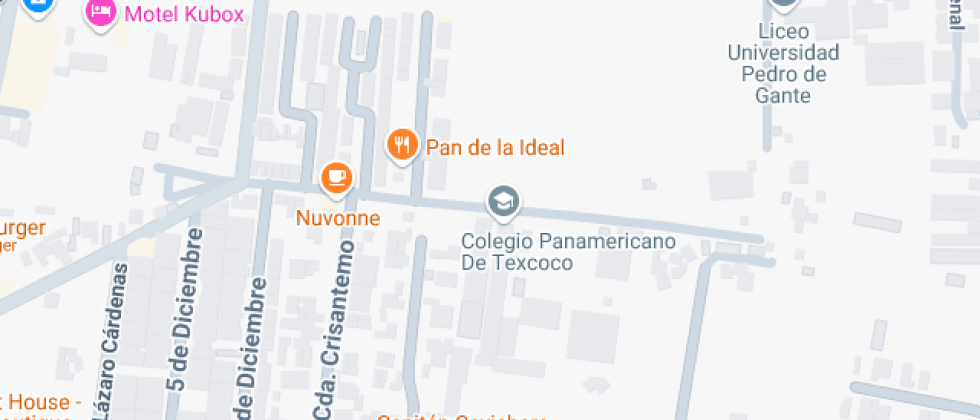View Colegio Panamericano De Texcoco school pin

coord(503,203)
